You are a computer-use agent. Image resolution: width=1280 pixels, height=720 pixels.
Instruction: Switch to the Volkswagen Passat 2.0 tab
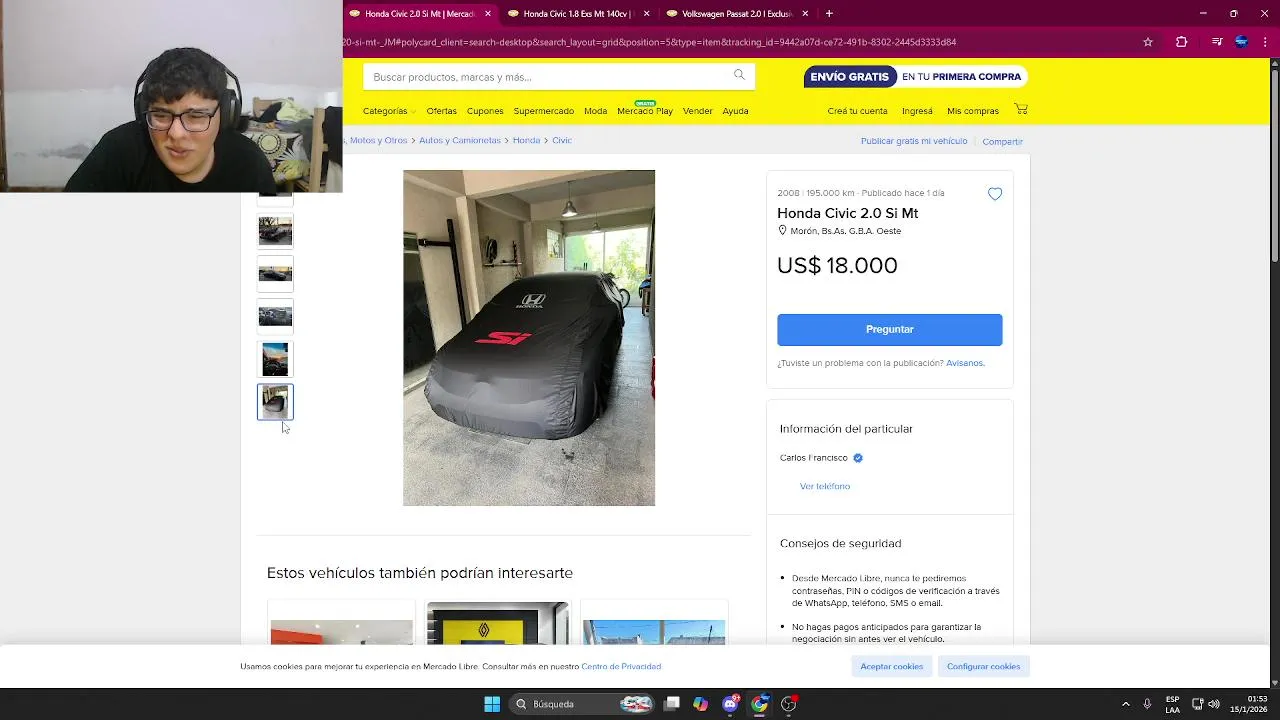[736, 14]
